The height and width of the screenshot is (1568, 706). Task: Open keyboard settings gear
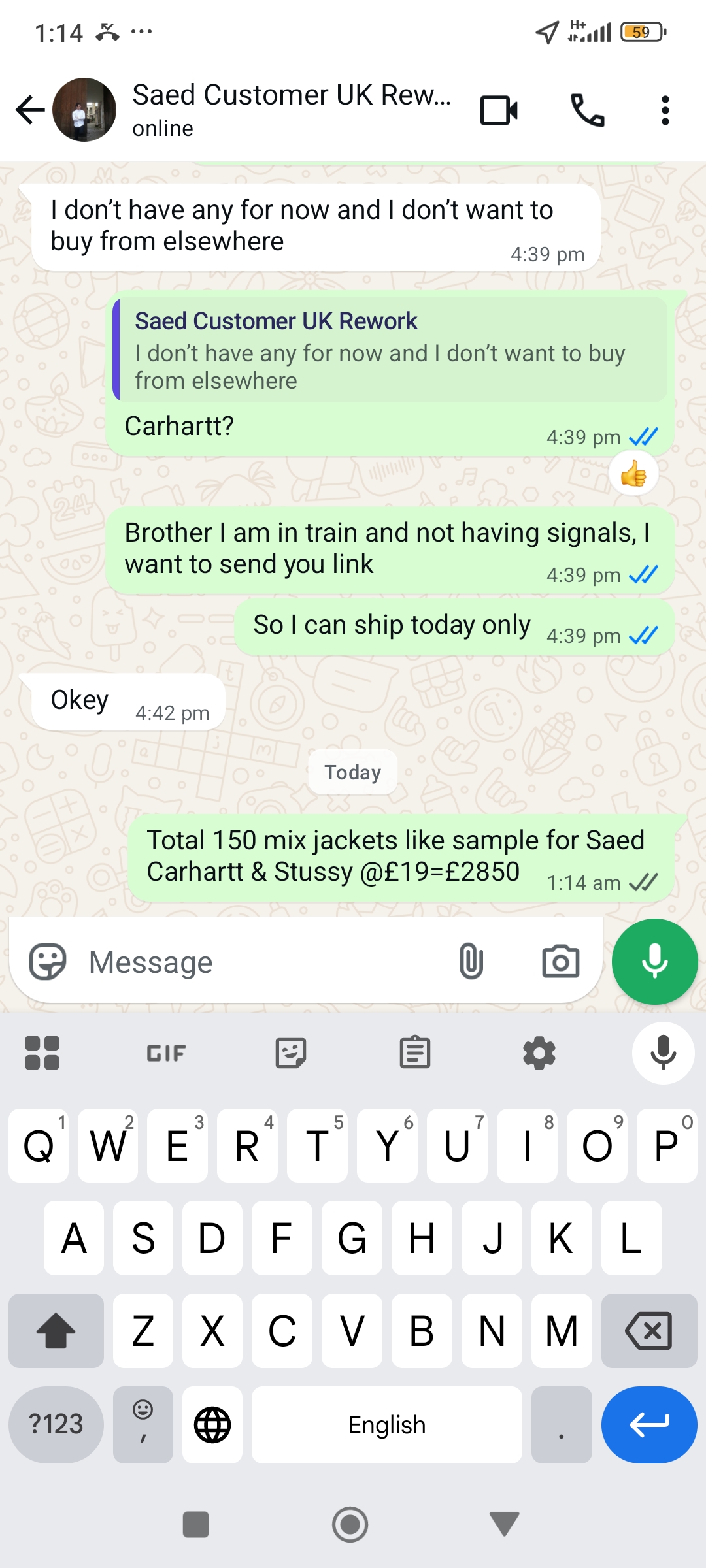(x=539, y=1053)
